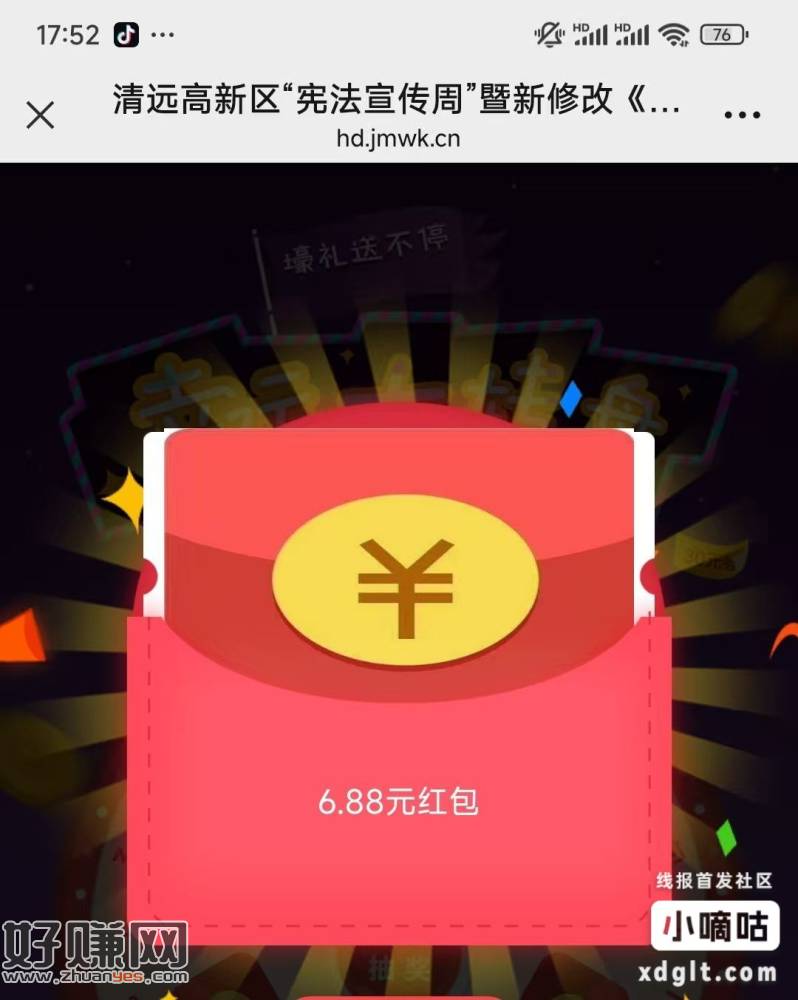Screen dimensions: 798x1000
Task: Open the three-dot overflow menu
Action: point(741,116)
